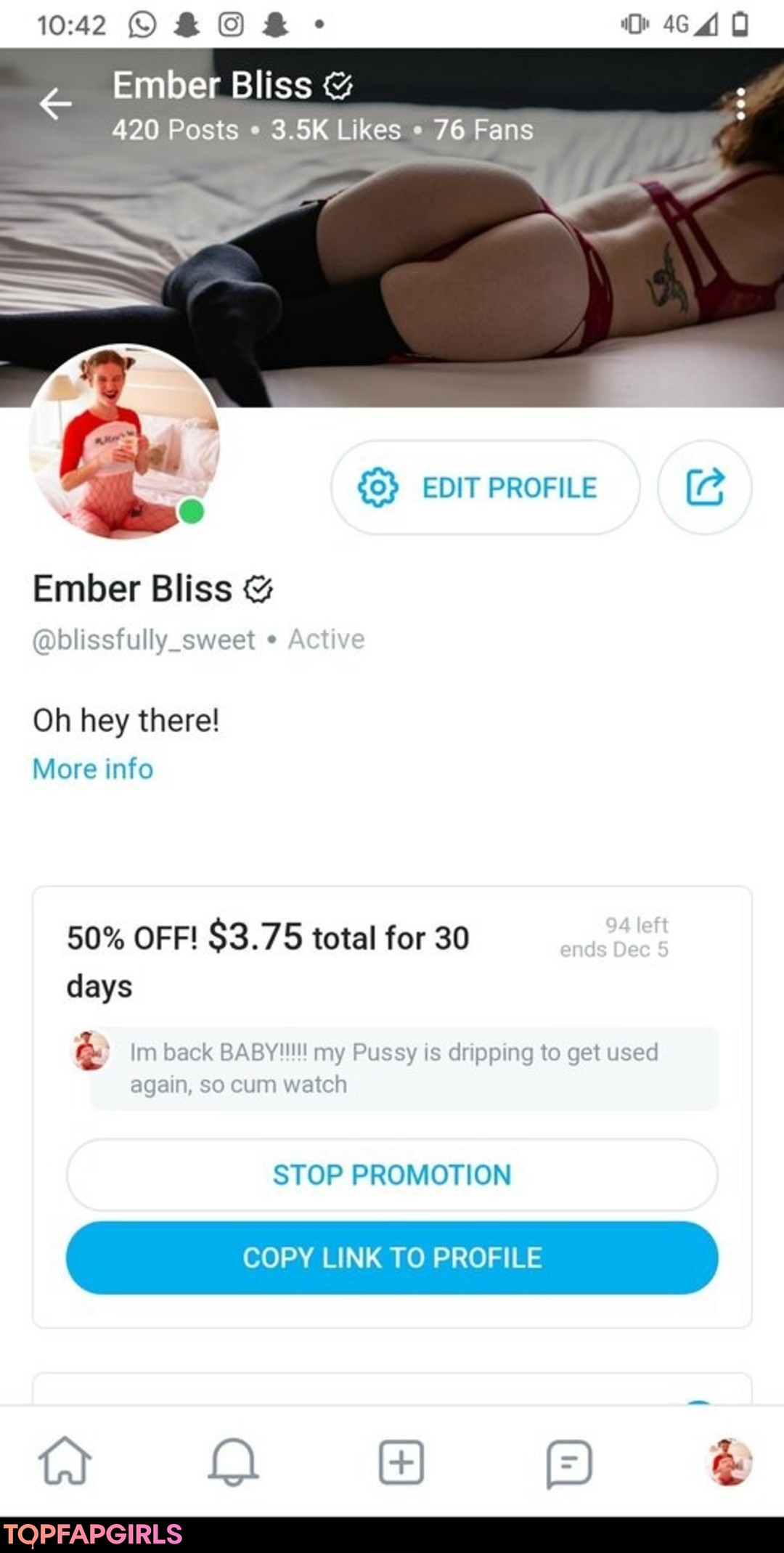Copy link to profile

click(392, 1258)
